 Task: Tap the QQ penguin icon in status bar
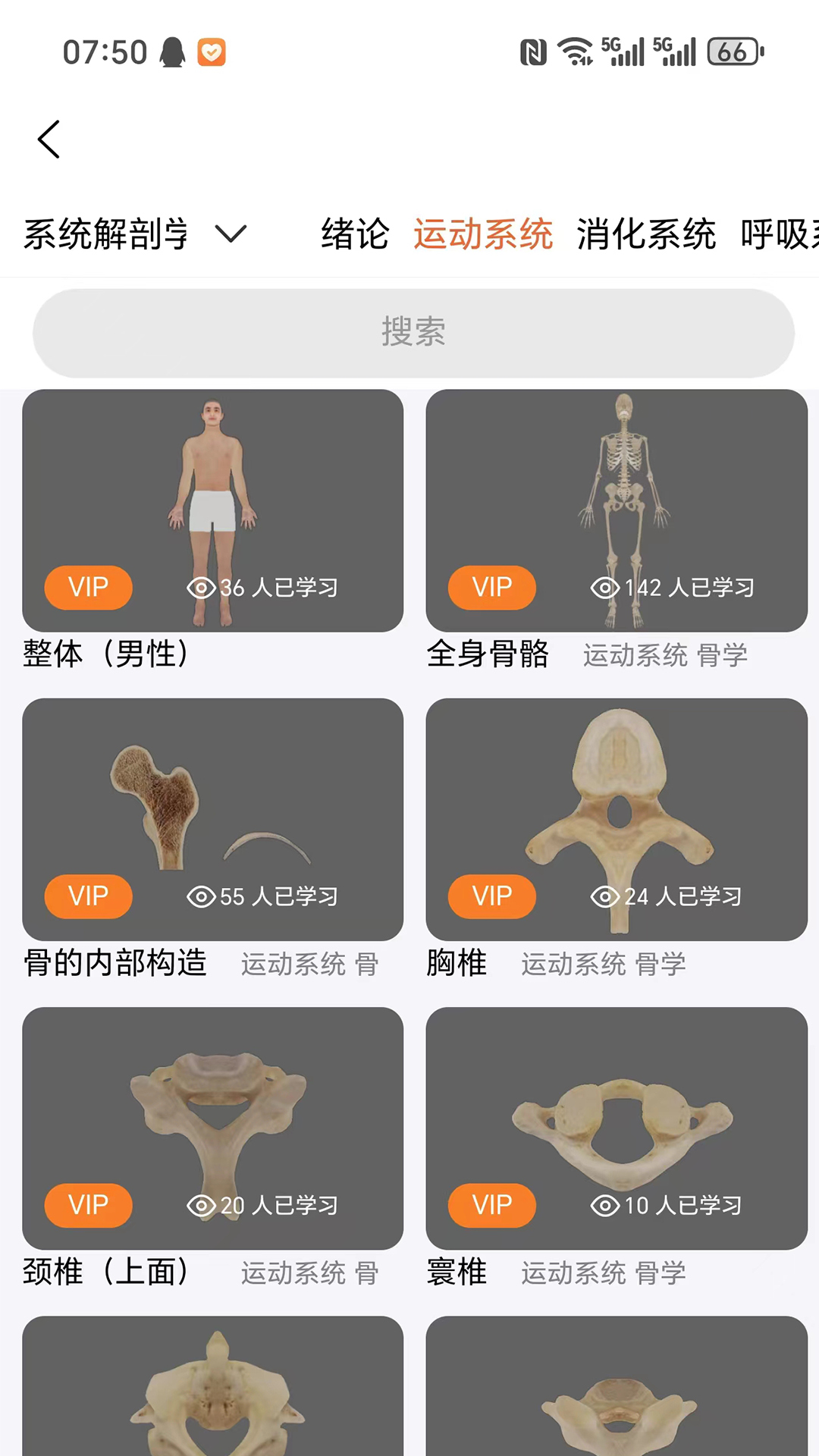173,52
